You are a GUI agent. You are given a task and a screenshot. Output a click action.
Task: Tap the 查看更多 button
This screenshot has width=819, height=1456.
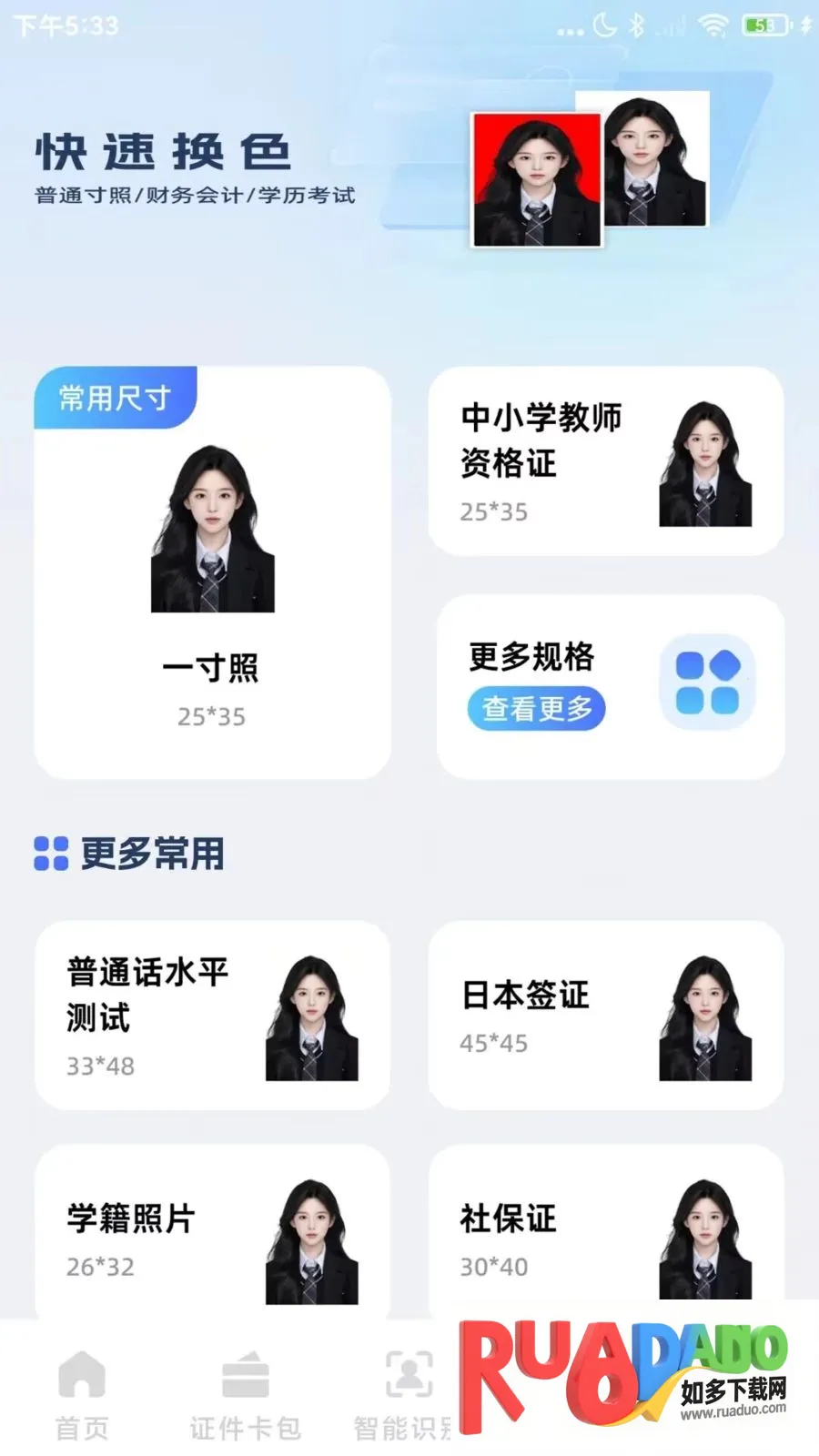536,708
